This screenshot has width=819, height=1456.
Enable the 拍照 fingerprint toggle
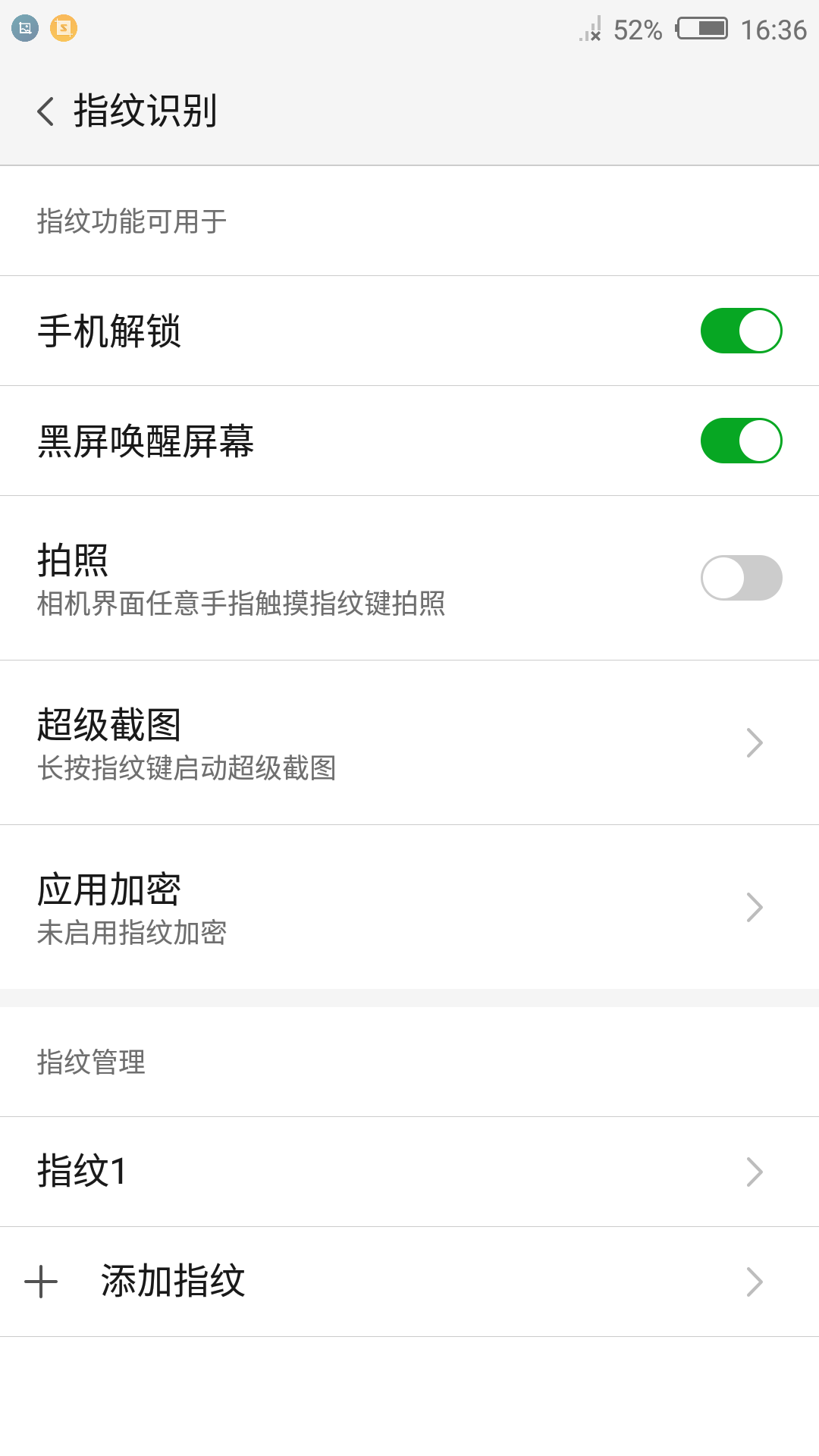point(741,578)
